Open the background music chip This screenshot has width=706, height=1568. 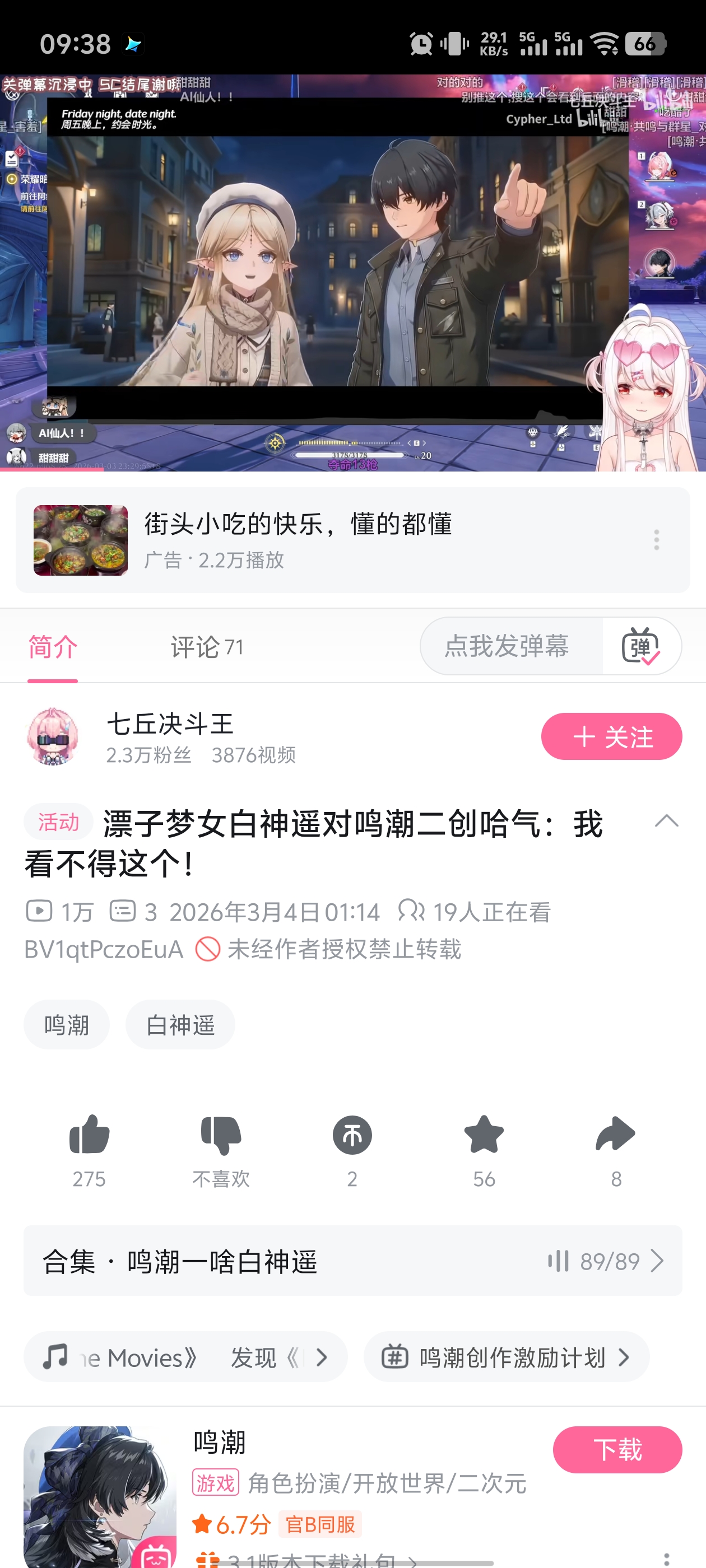tap(185, 1357)
